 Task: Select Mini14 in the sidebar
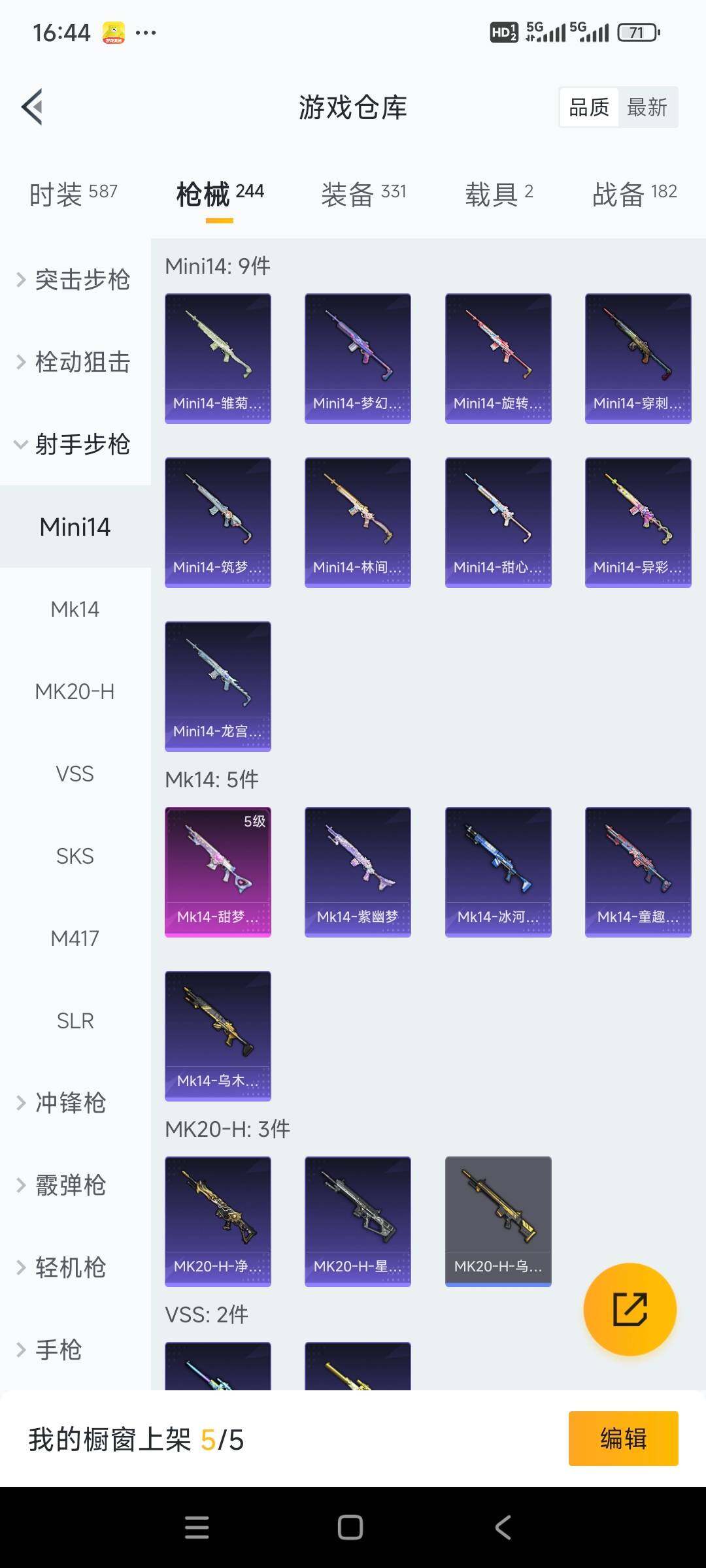pyautogui.click(x=74, y=526)
